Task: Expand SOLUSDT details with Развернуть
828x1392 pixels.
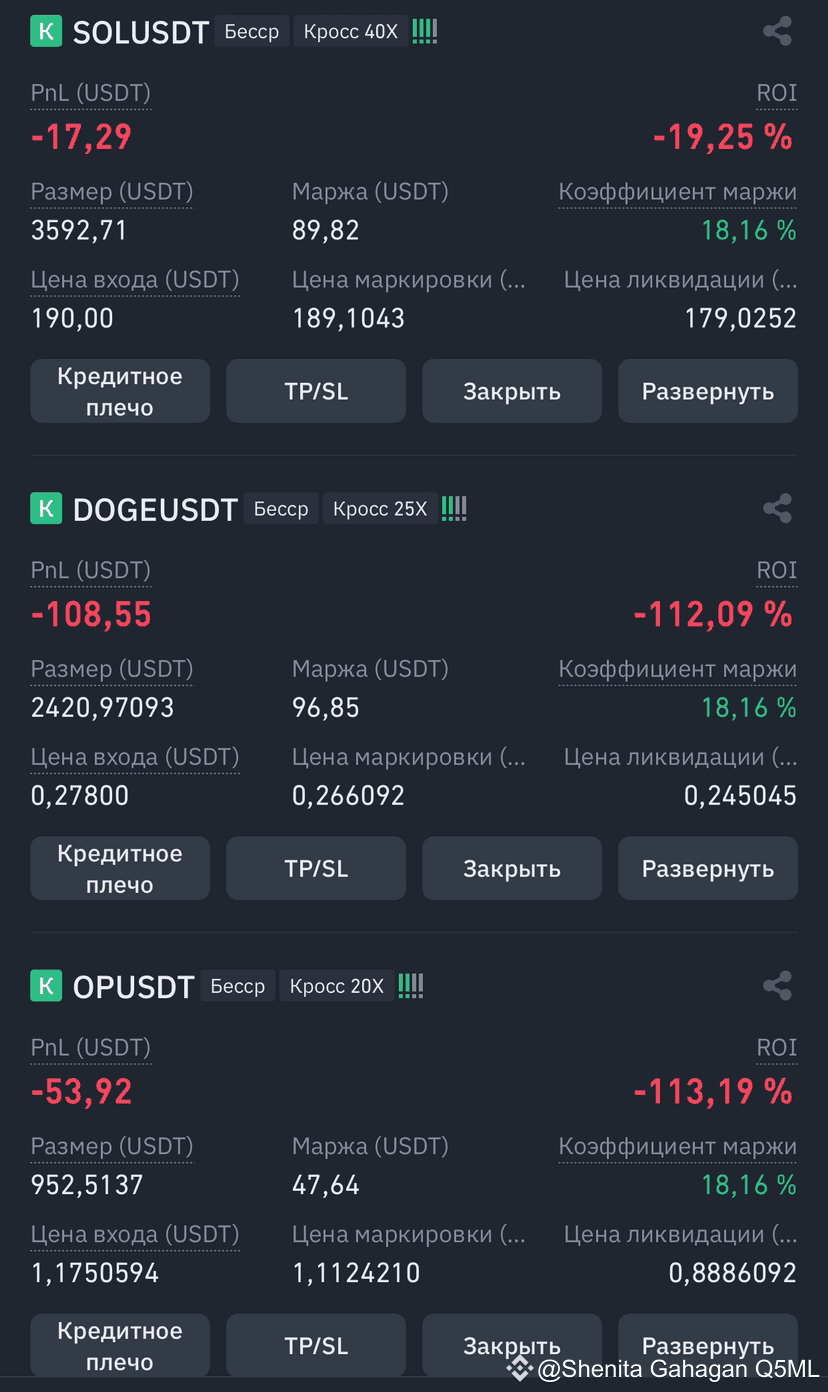Action: [x=707, y=391]
